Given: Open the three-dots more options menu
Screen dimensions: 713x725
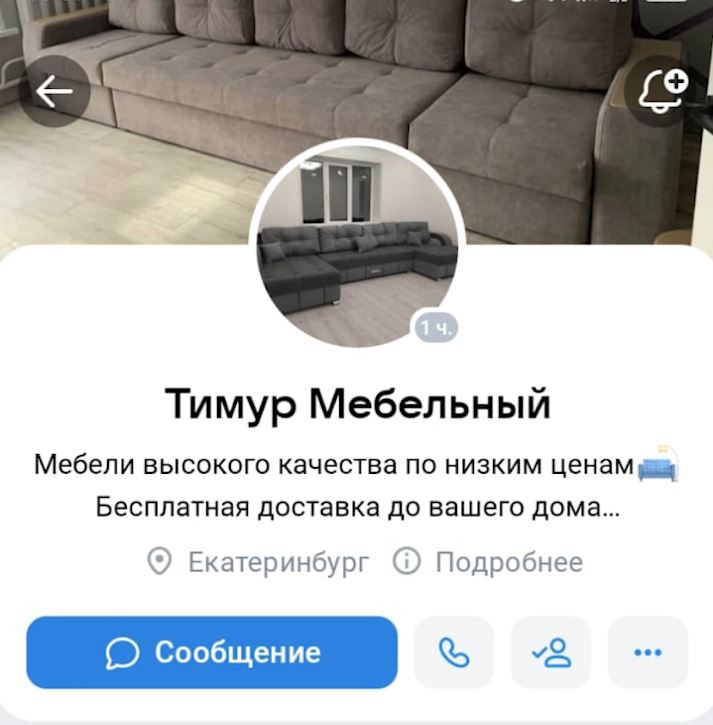Looking at the screenshot, I should coord(648,653).
